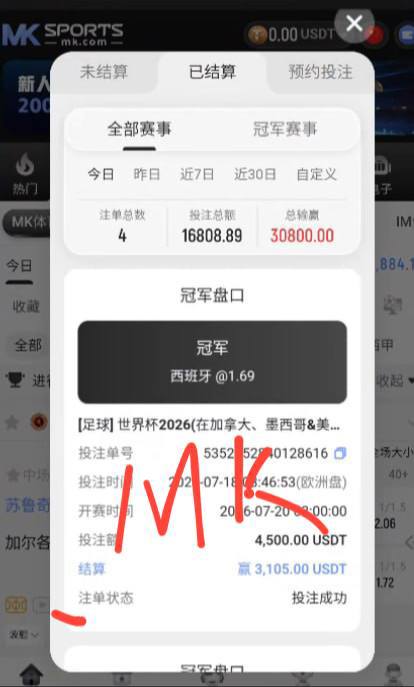Choose 自定义 date range
414x687 pixels.
tap(317, 174)
